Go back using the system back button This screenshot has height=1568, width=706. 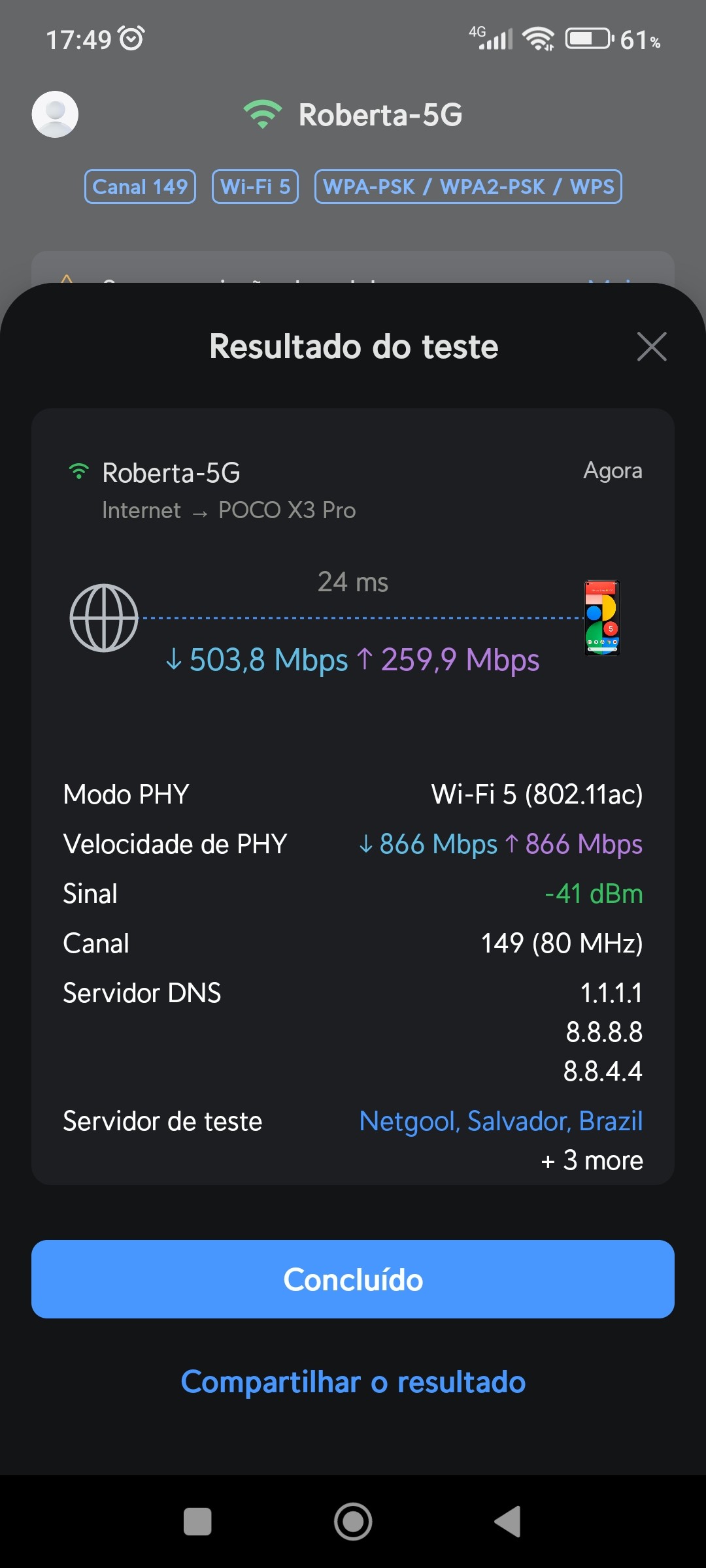coord(508,1522)
